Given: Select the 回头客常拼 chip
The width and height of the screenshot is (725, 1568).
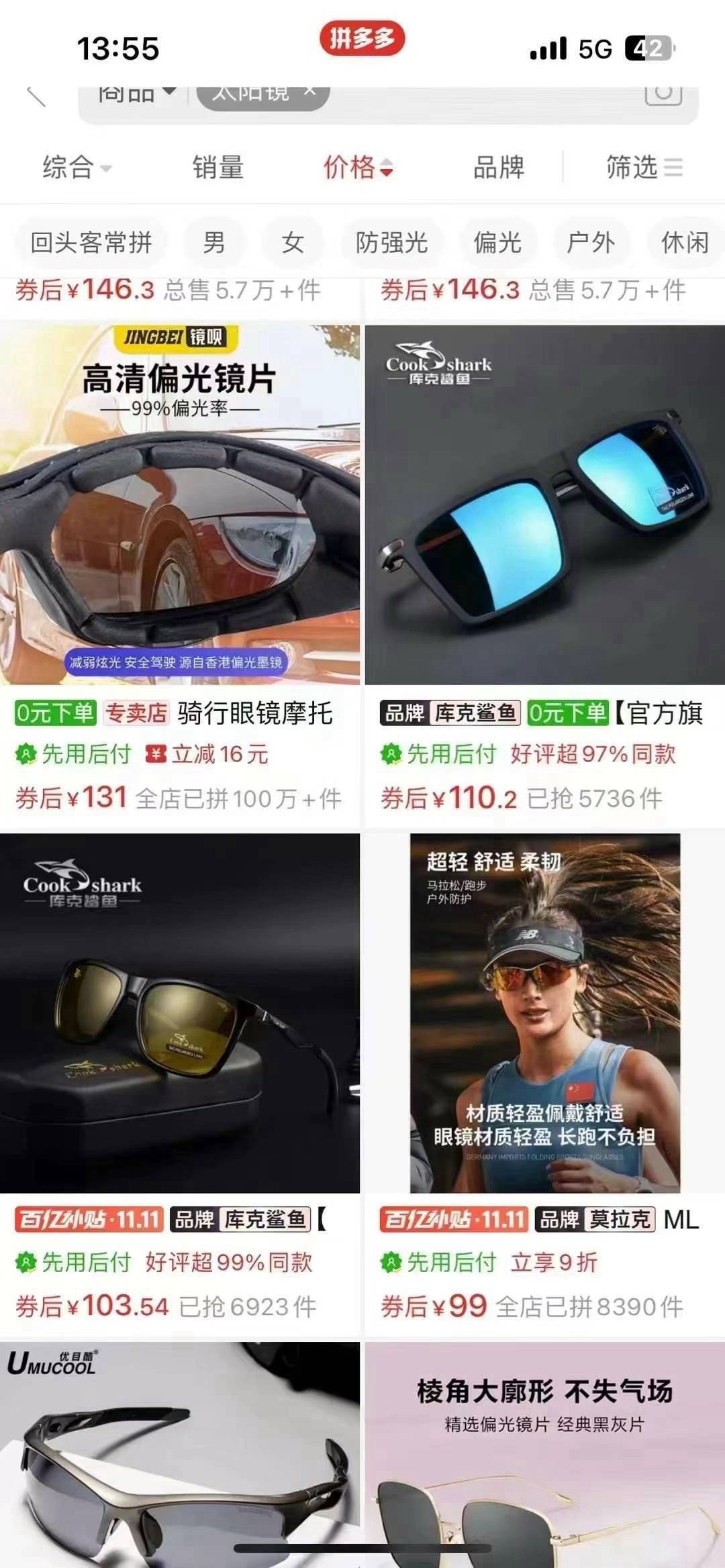Looking at the screenshot, I should coord(91,242).
